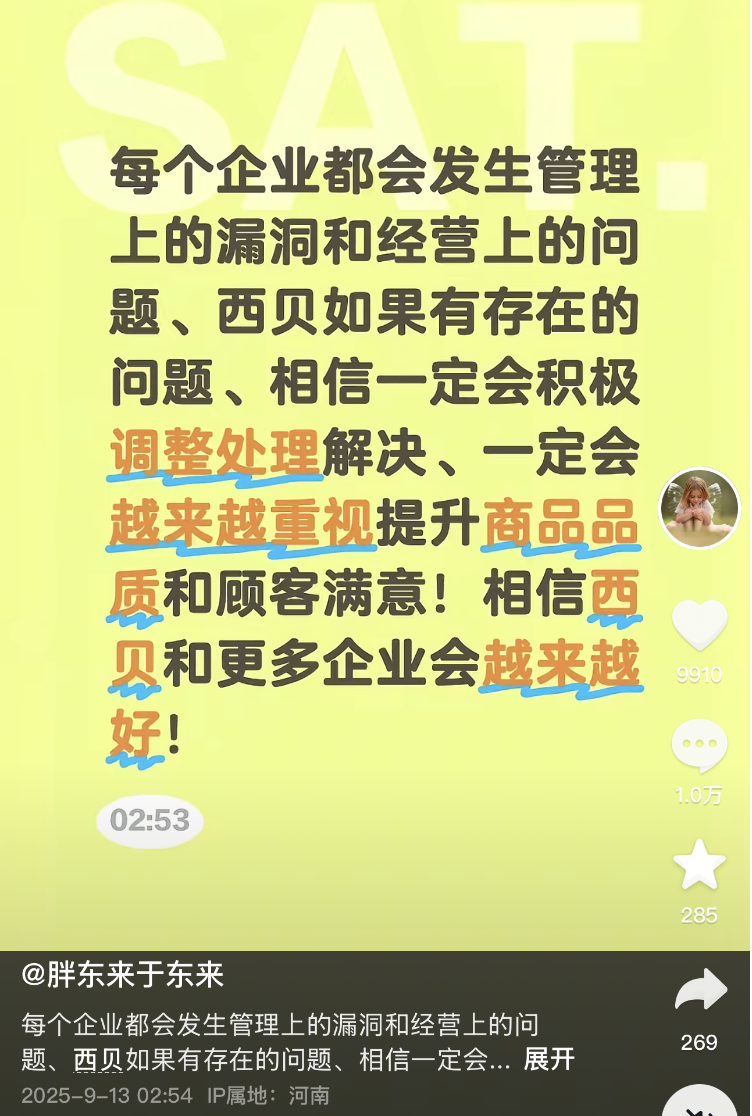Open @胖东来于东来 profile from username

coord(122,974)
